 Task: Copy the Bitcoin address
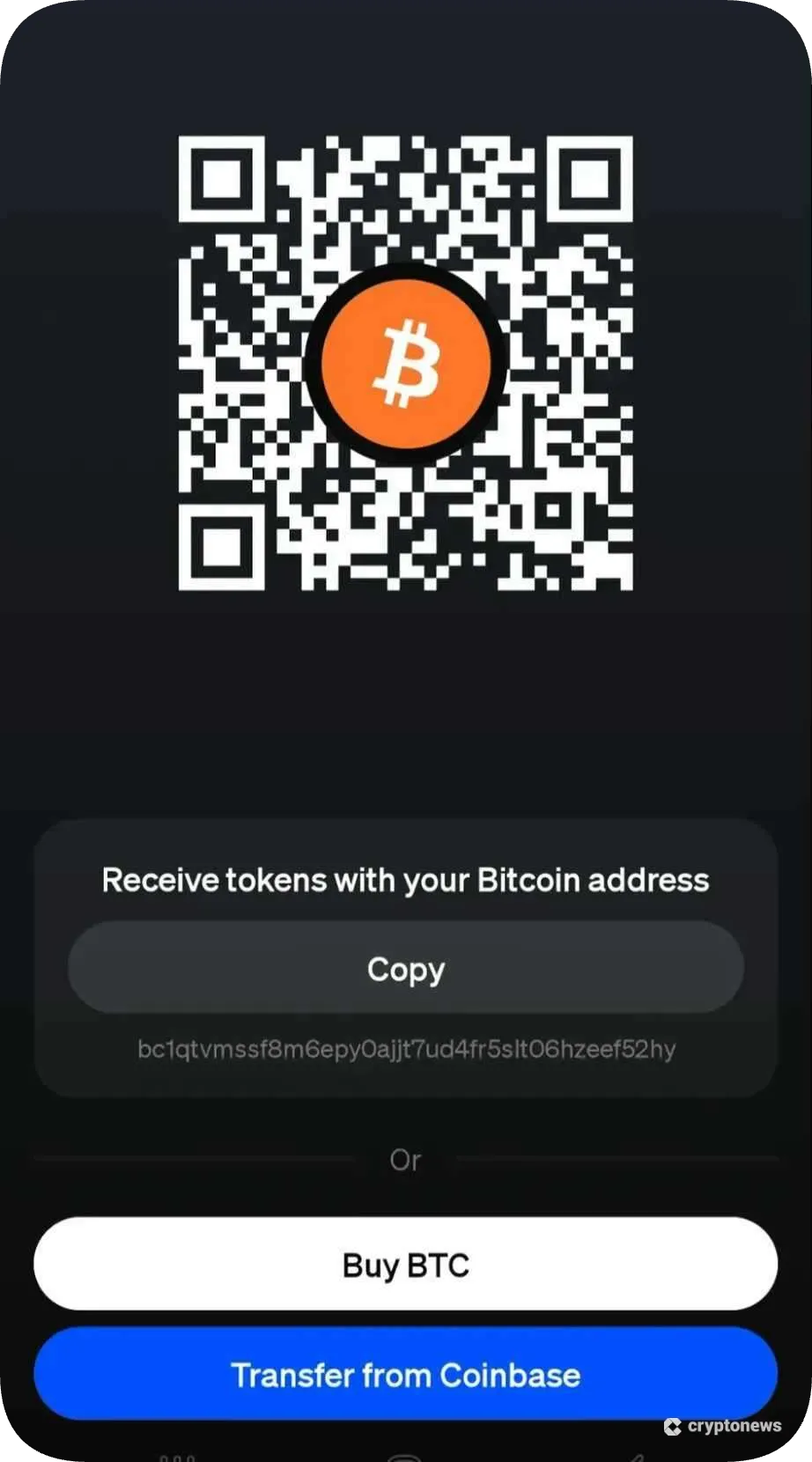(405, 968)
